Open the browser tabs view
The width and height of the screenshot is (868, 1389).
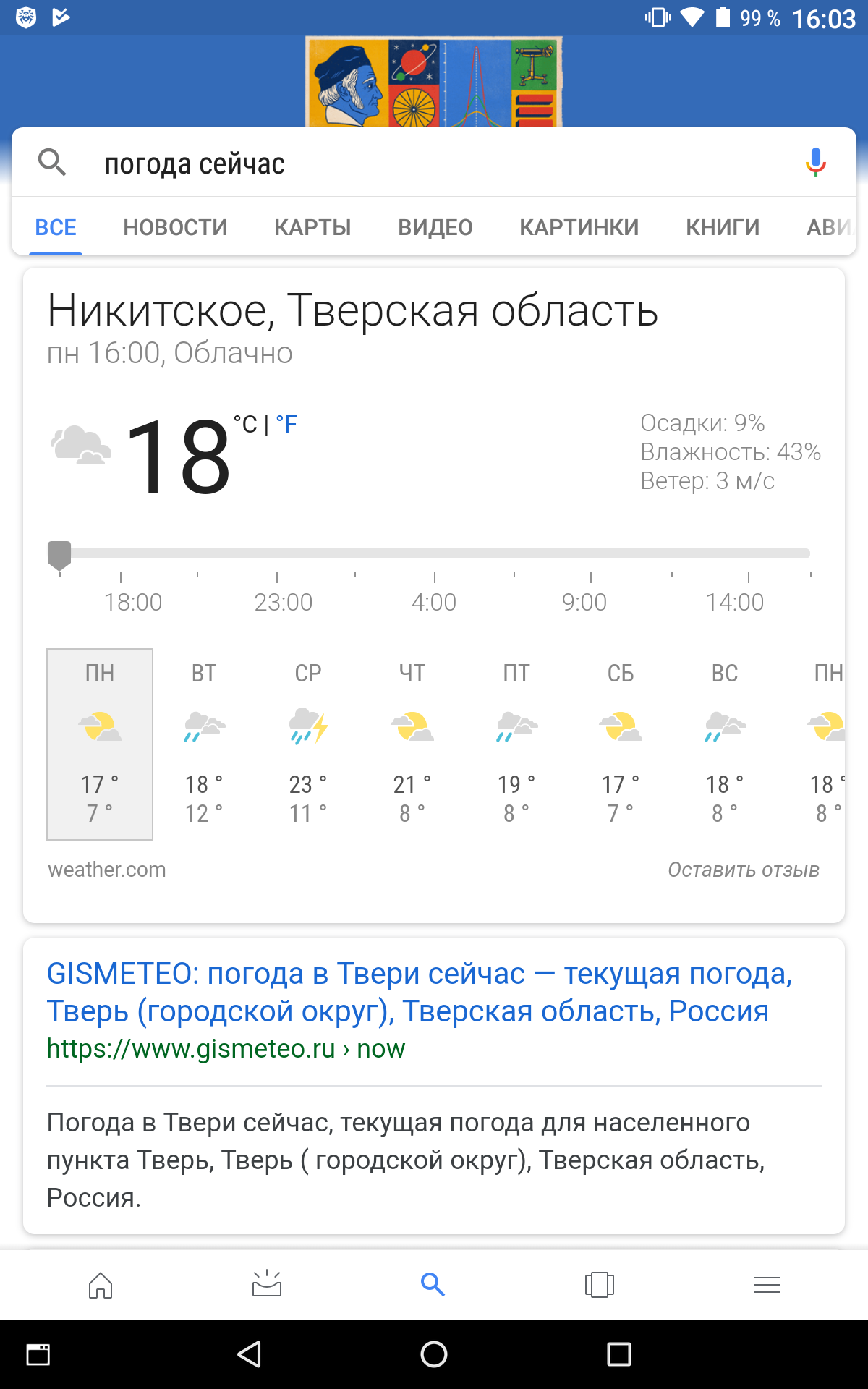pos(599,1285)
